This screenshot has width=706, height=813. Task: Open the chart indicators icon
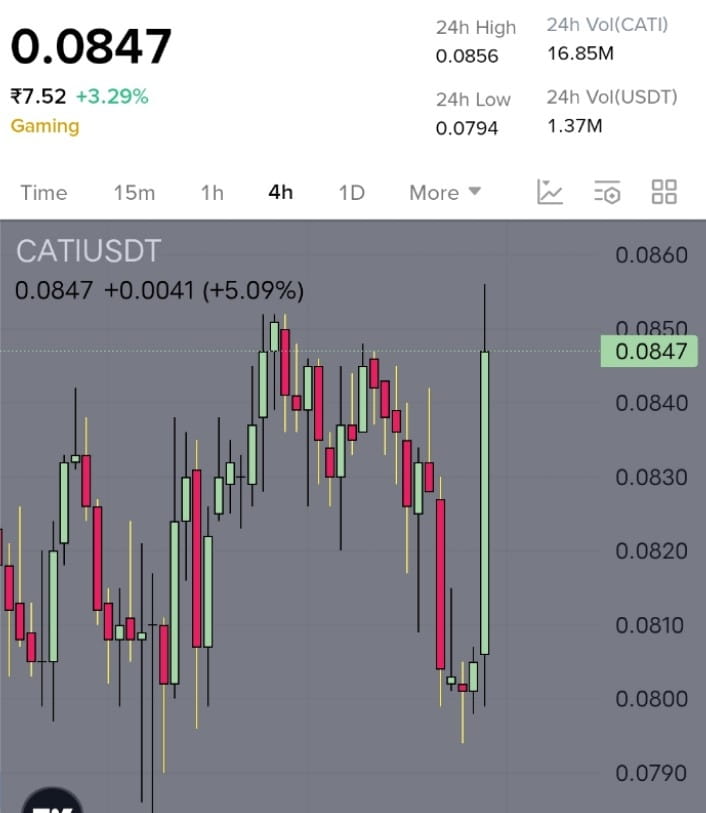(550, 192)
